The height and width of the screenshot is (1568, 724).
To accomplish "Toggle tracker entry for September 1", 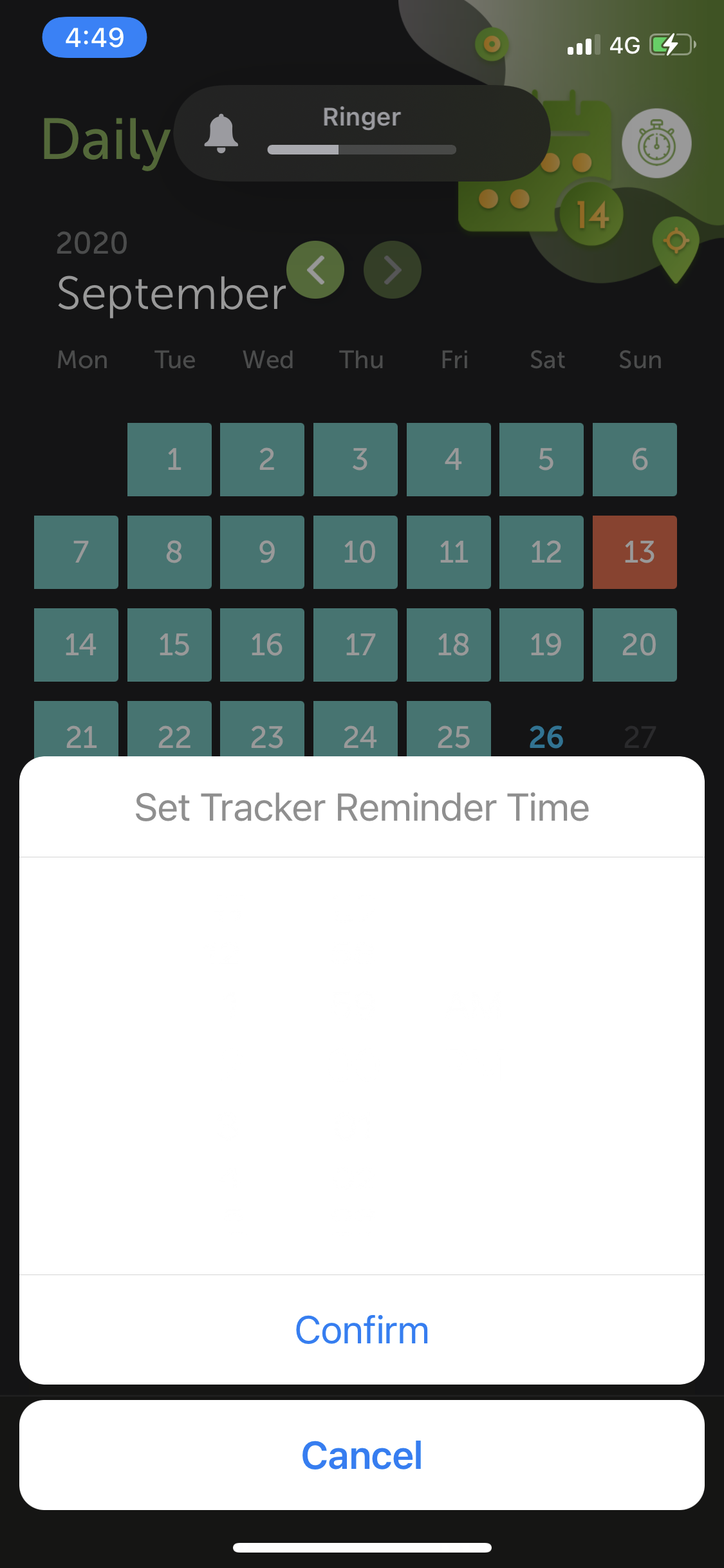I will point(169,459).
